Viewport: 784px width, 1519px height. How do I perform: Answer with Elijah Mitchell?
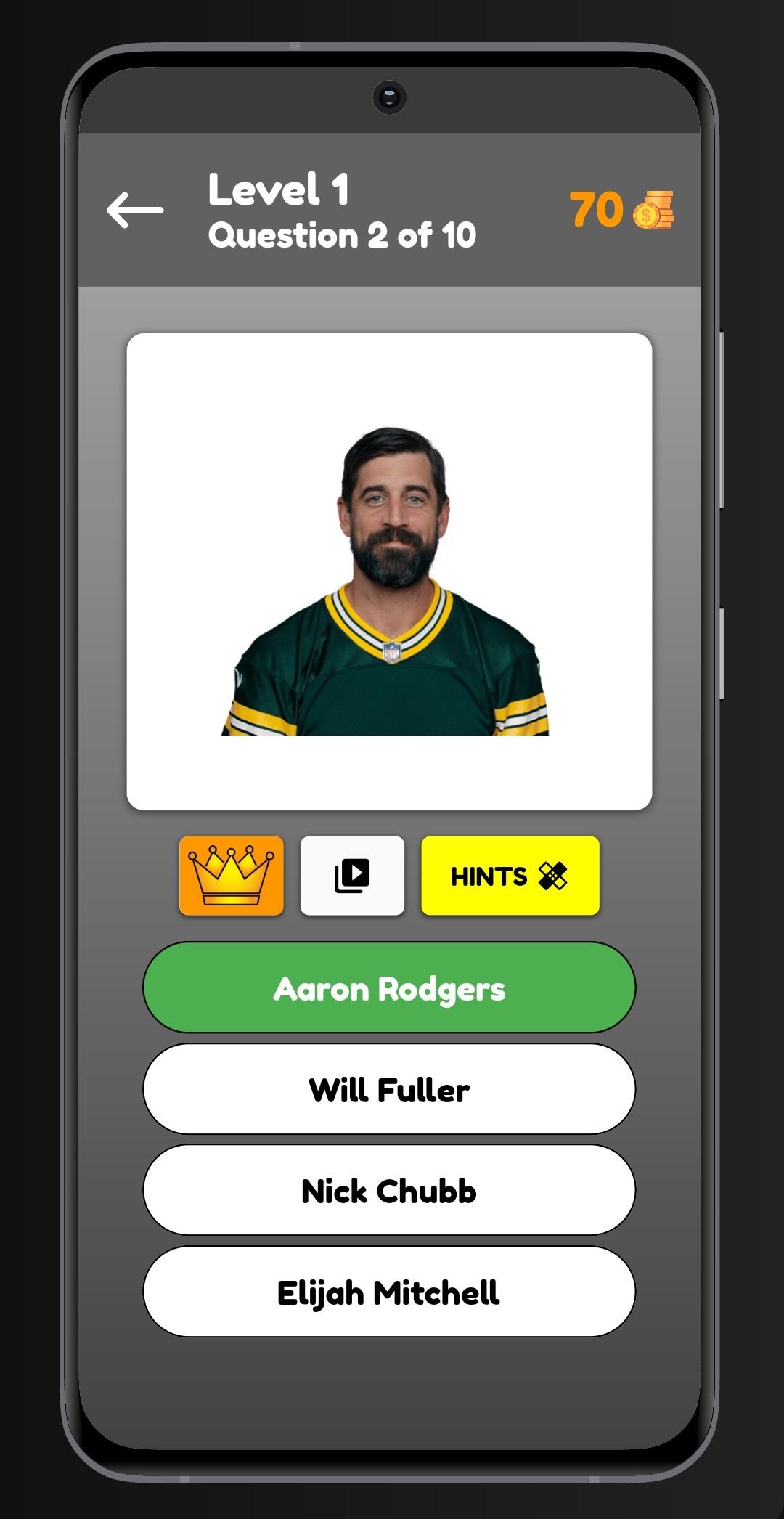click(389, 1292)
